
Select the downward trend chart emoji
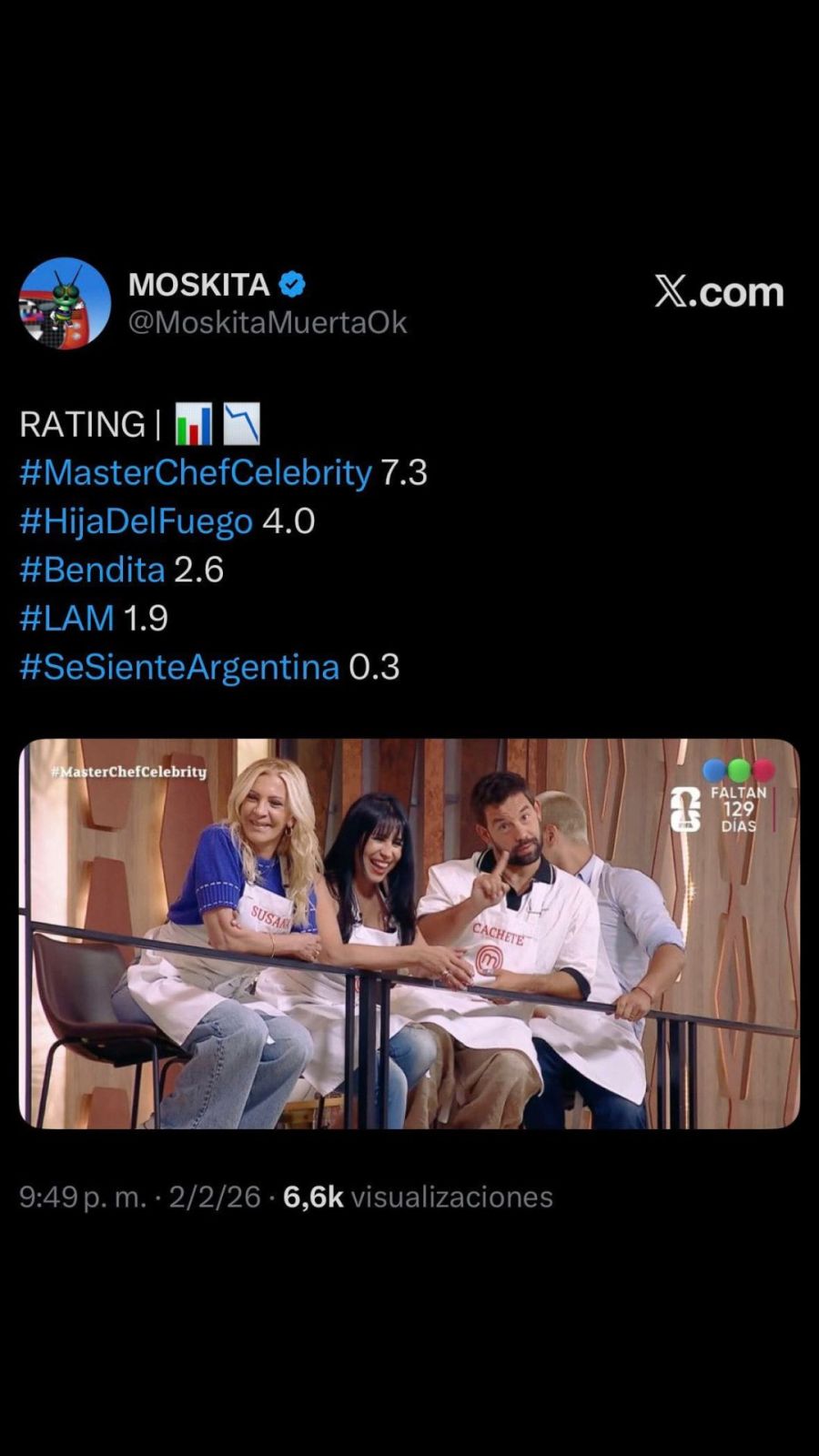[x=241, y=422]
